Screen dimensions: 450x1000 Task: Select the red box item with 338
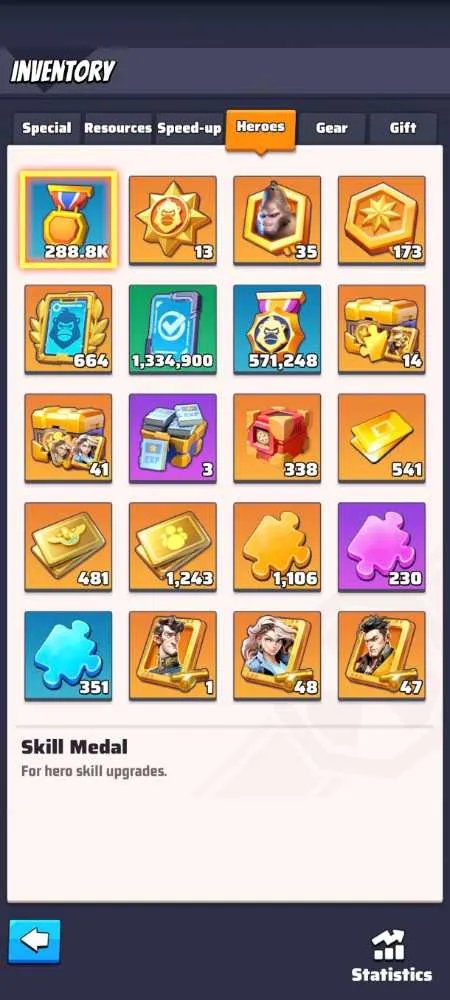coord(277,438)
